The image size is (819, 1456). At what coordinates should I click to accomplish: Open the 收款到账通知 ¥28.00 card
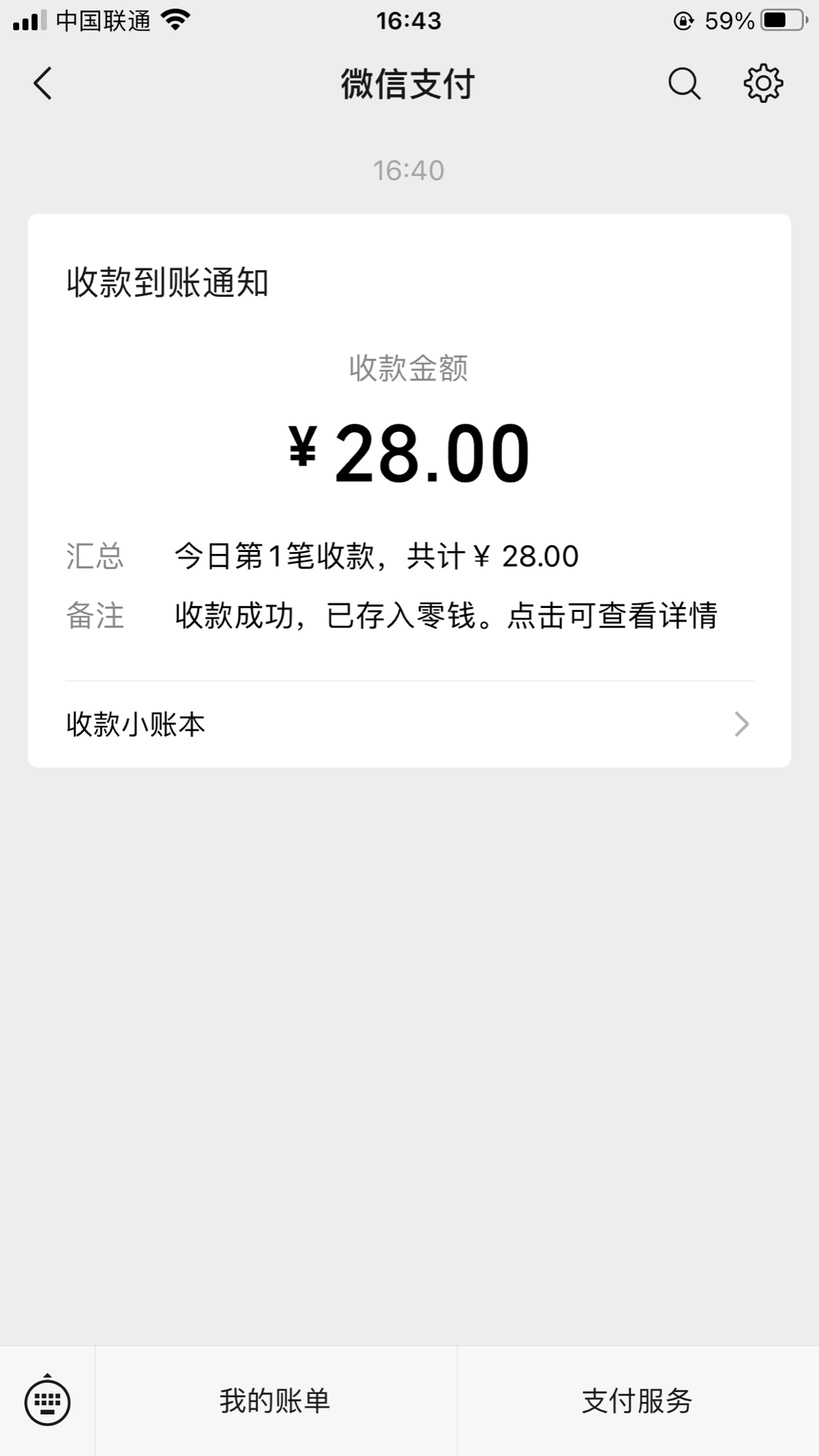pyautogui.click(x=409, y=447)
